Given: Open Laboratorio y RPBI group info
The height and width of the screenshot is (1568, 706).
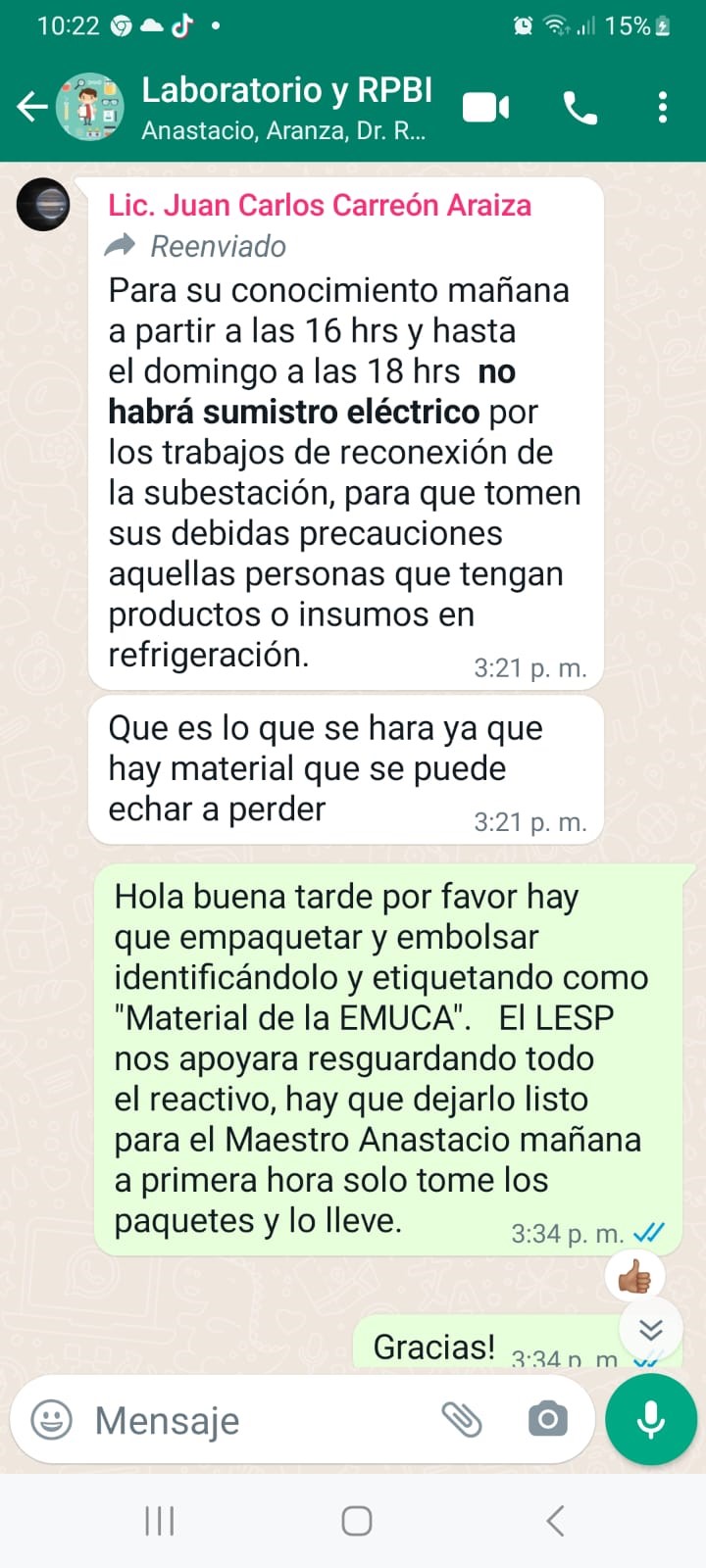Looking at the screenshot, I should (x=286, y=107).
